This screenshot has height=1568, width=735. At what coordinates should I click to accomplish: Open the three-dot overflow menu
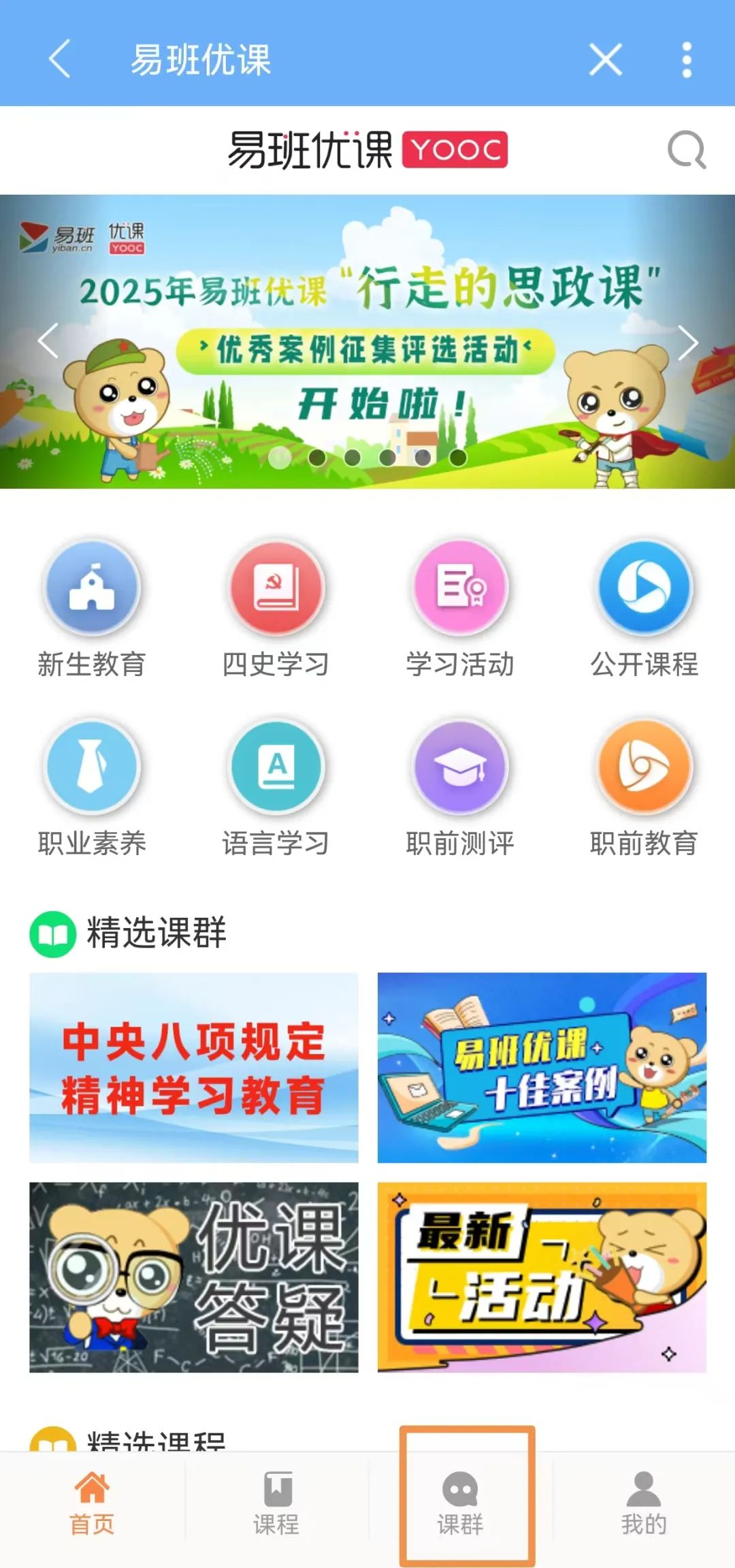(687, 59)
